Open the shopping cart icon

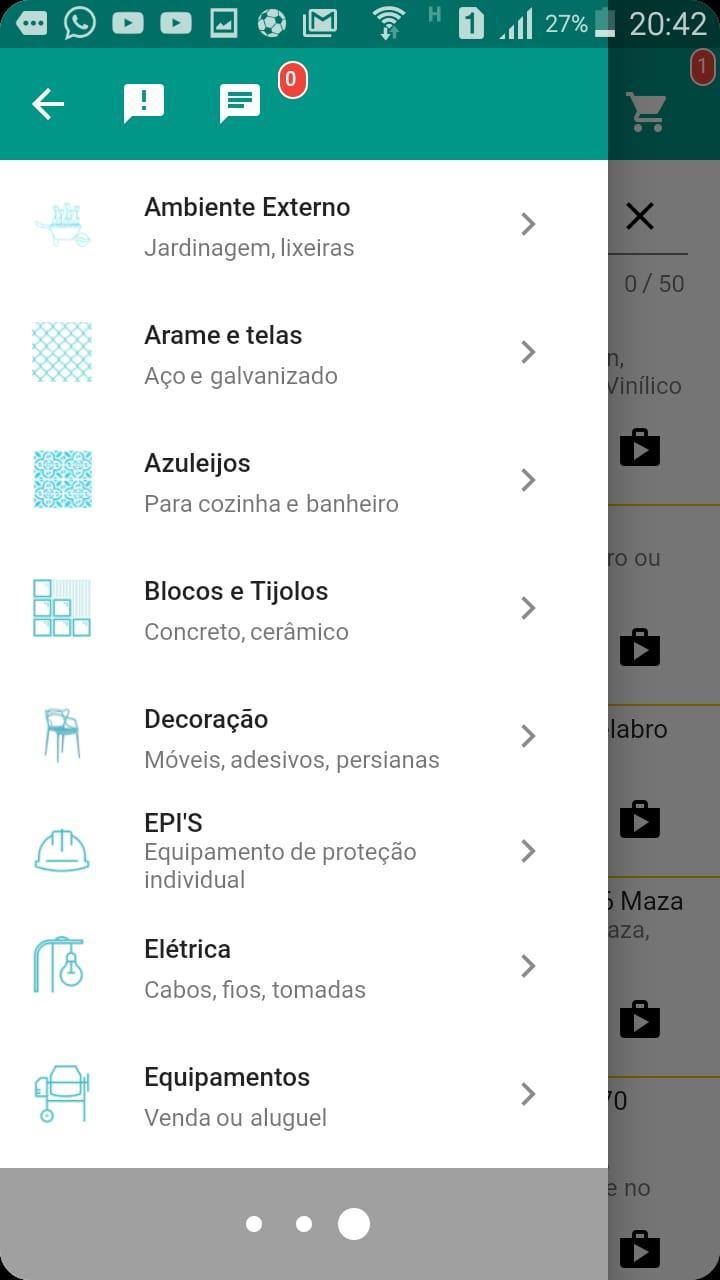(646, 111)
